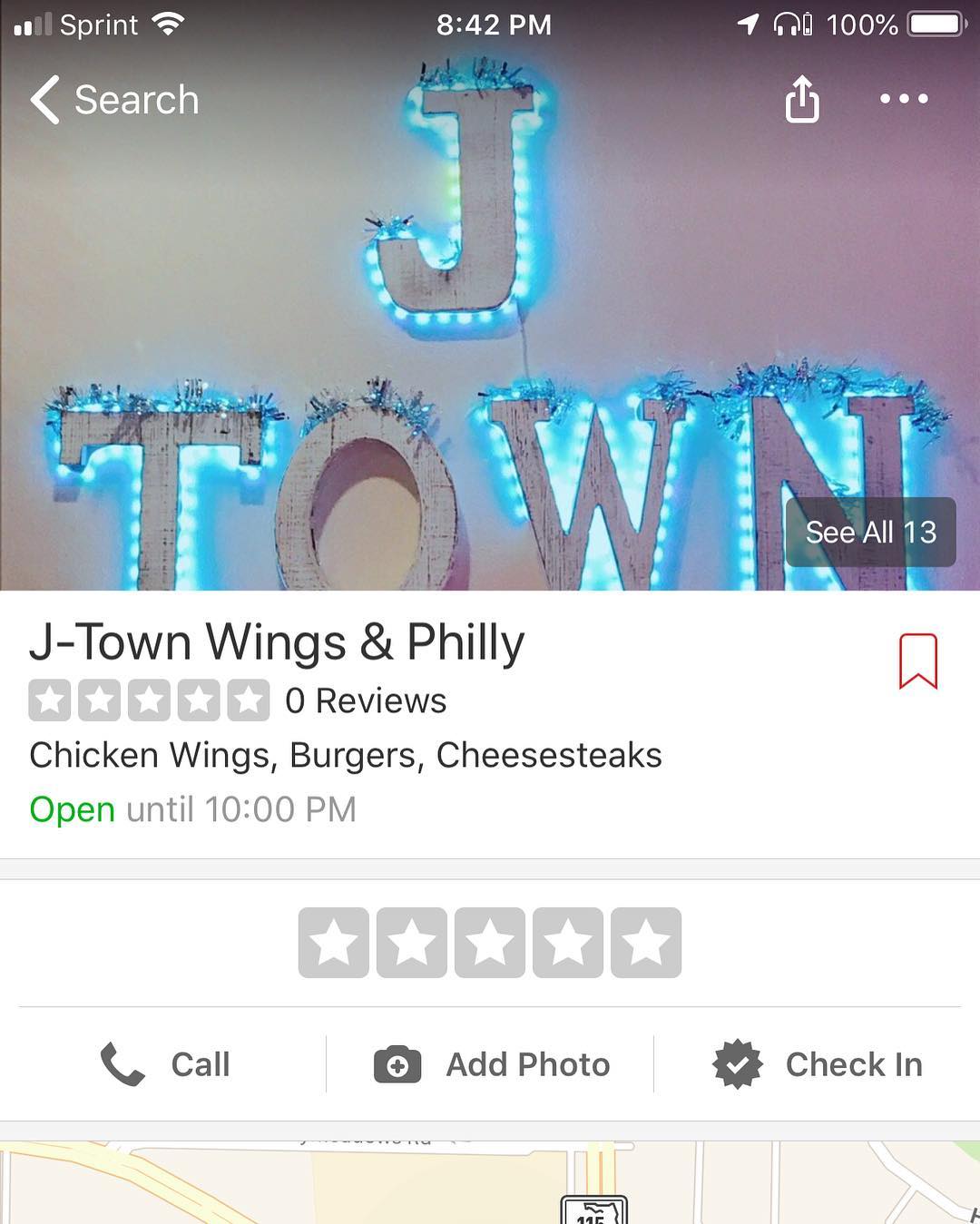Image resolution: width=980 pixels, height=1224 pixels.
Task: Open the three-dot overflow menu
Action: pos(904,99)
